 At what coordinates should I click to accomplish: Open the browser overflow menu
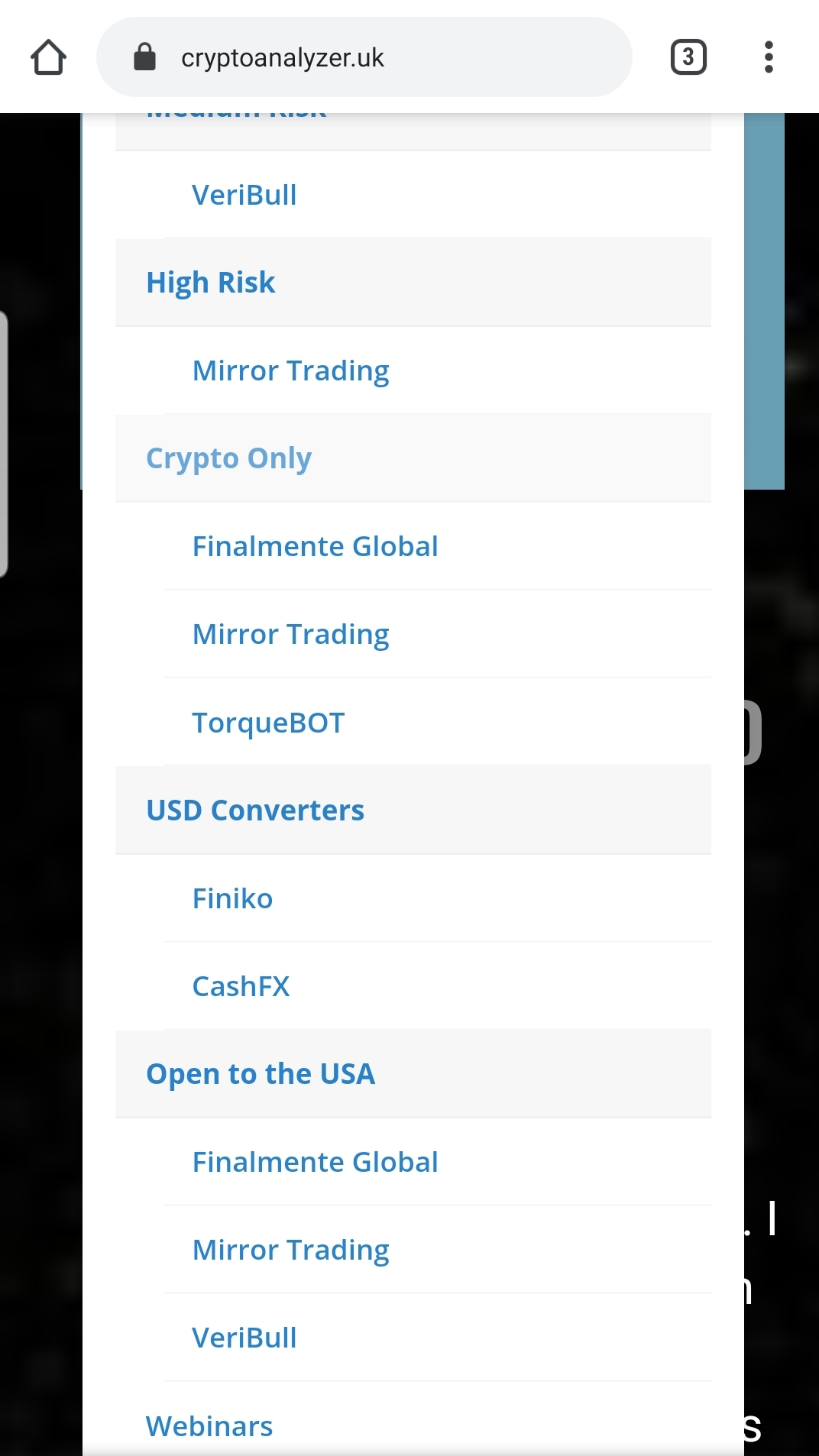[768, 57]
